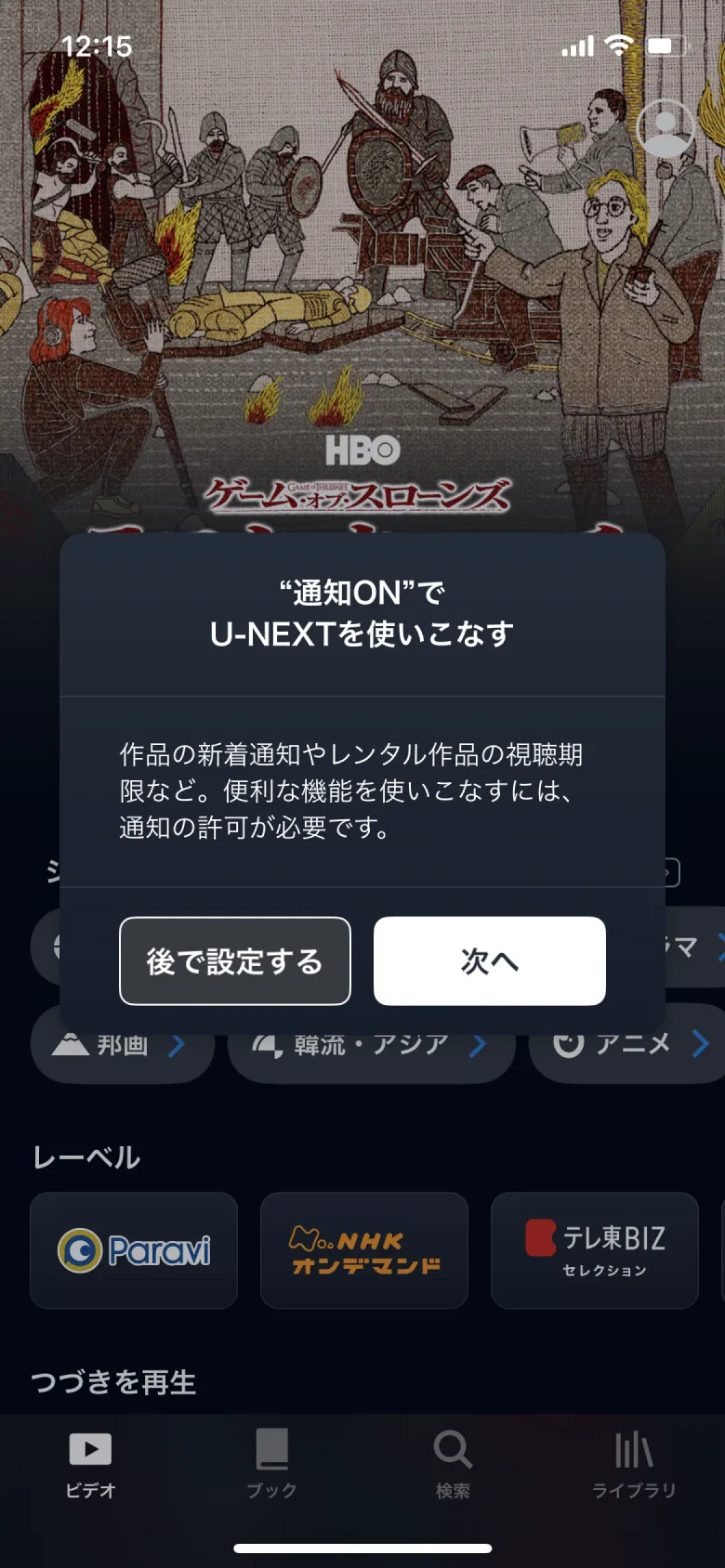Tap the ビデオ icon in the bottom bar
The height and width of the screenshot is (1568, 725).
point(90,1449)
